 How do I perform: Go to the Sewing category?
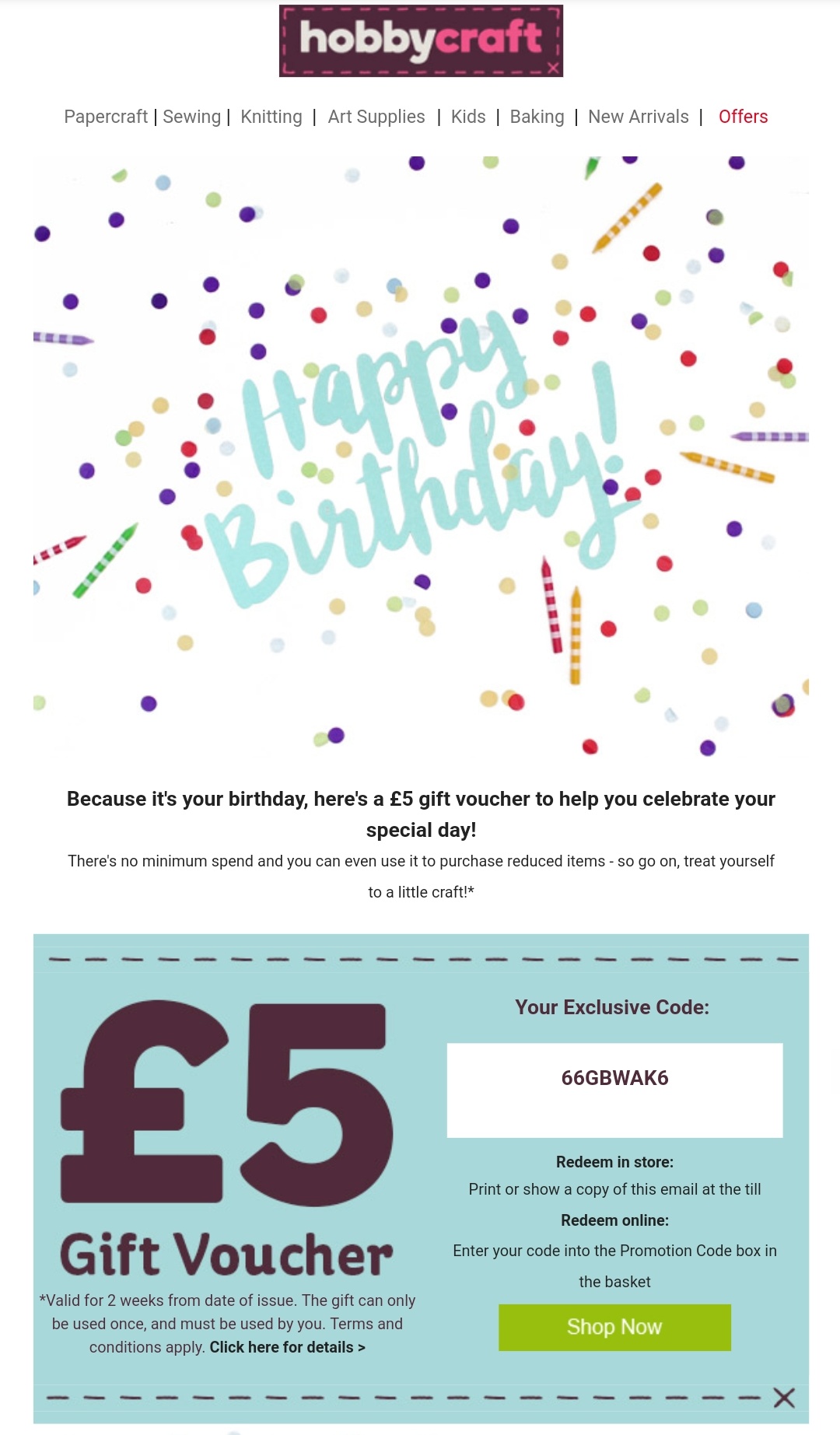tap(191, 117)
